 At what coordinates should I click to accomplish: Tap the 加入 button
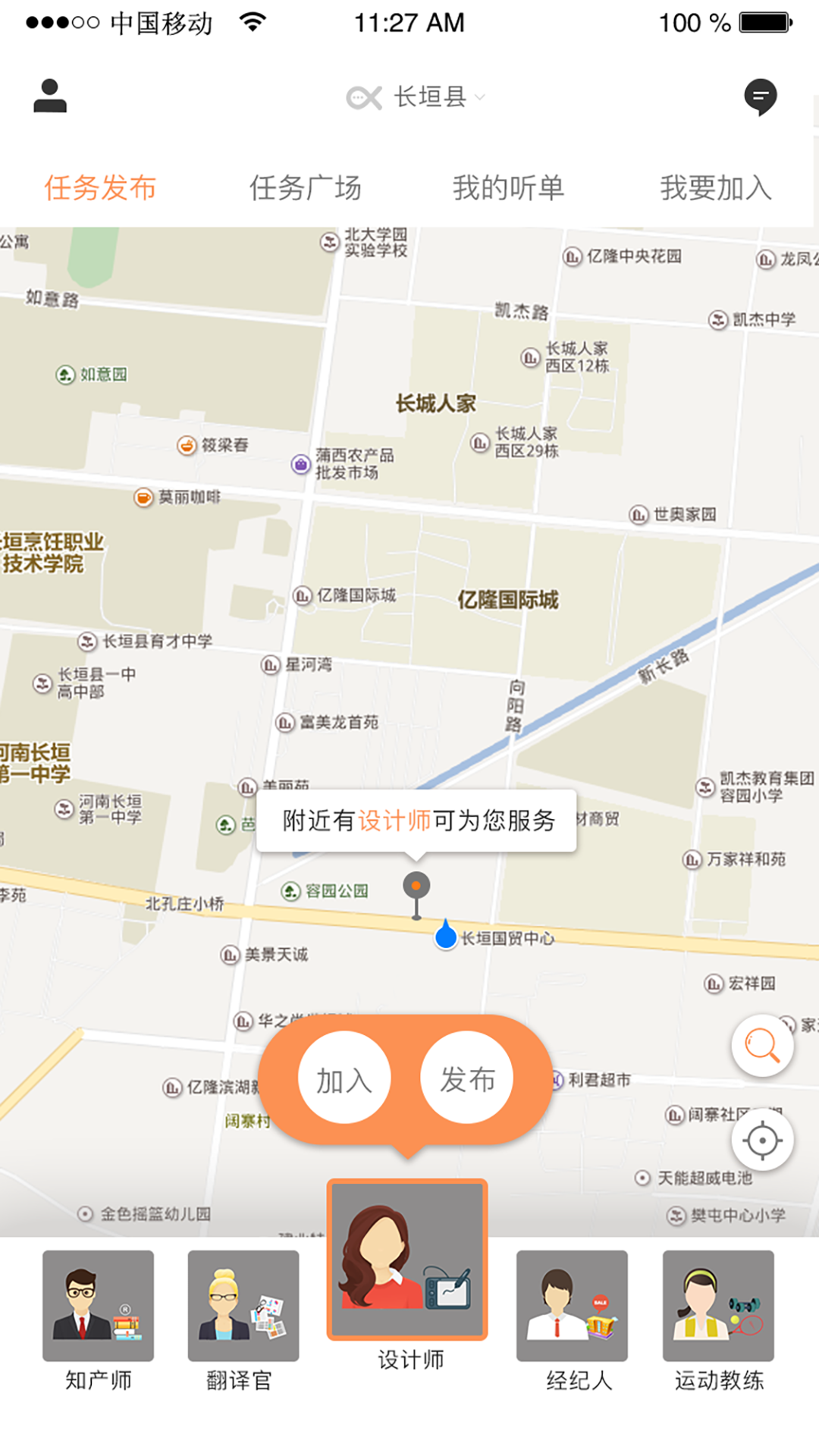point(344,1078)
